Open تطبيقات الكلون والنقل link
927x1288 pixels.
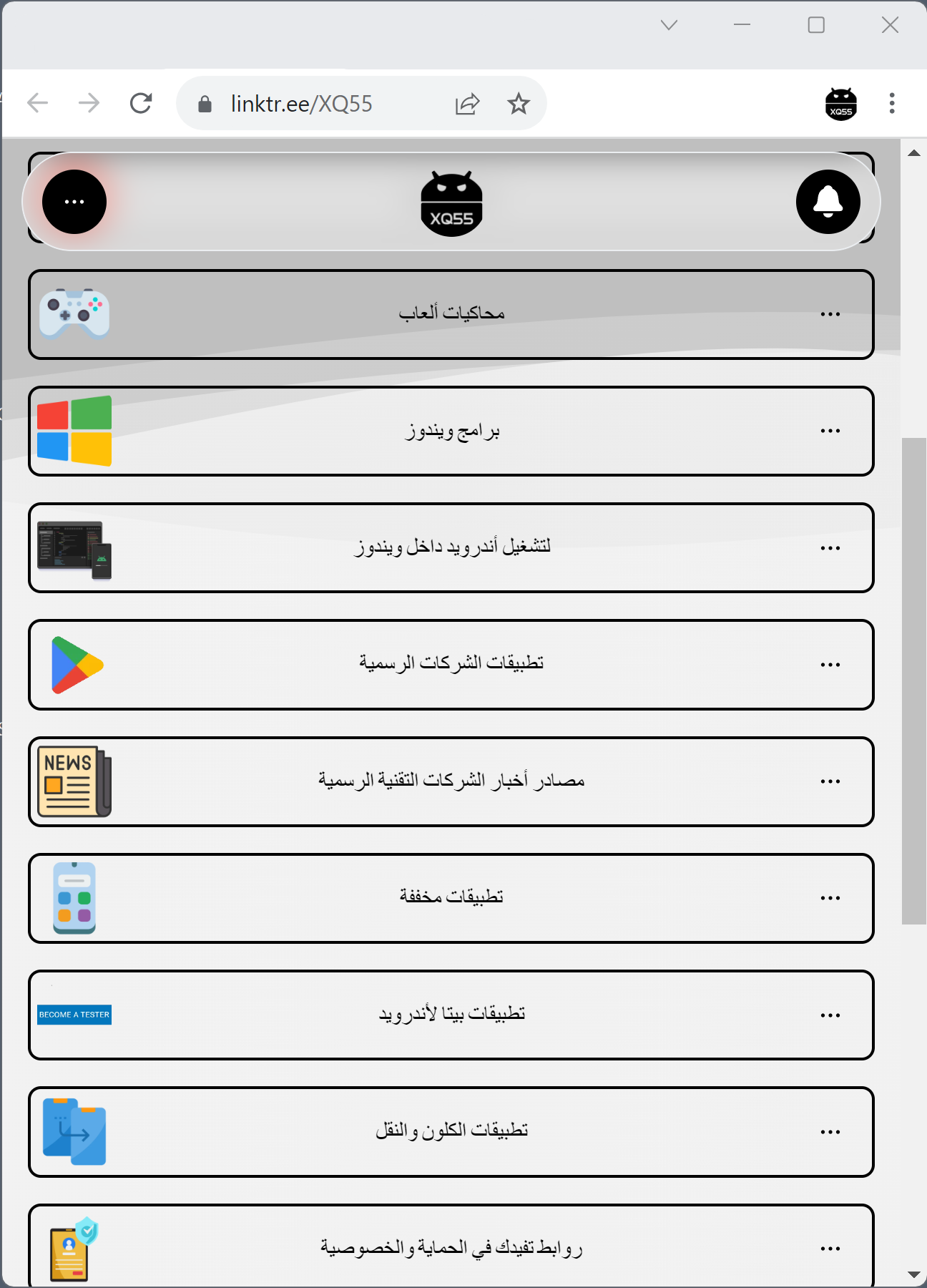(451, 1131)
